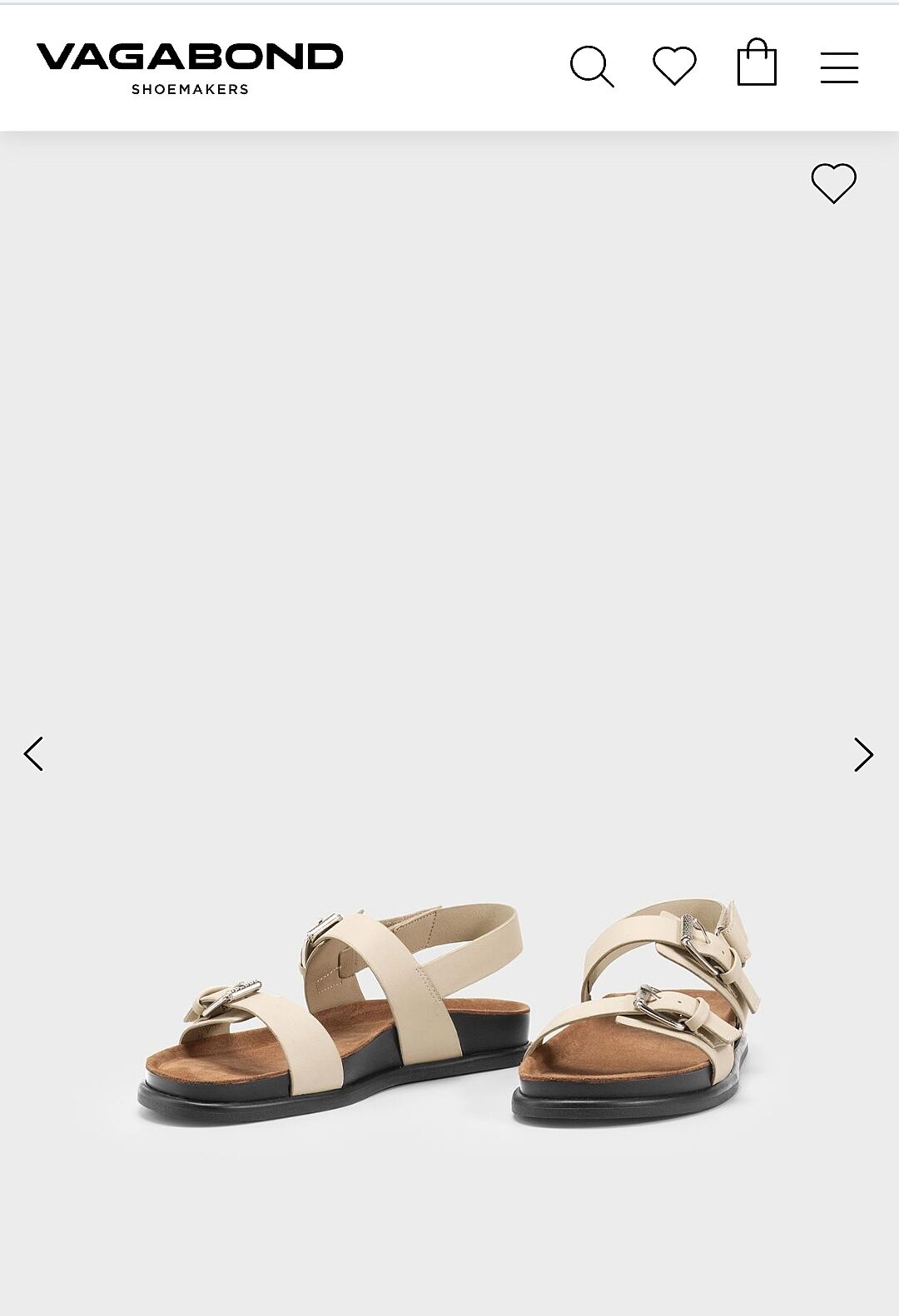The height and width of the screenshot is (1316, 899).
Task: Go to Vagabond Shoemakers homepage logo
Action: point(190,67)
